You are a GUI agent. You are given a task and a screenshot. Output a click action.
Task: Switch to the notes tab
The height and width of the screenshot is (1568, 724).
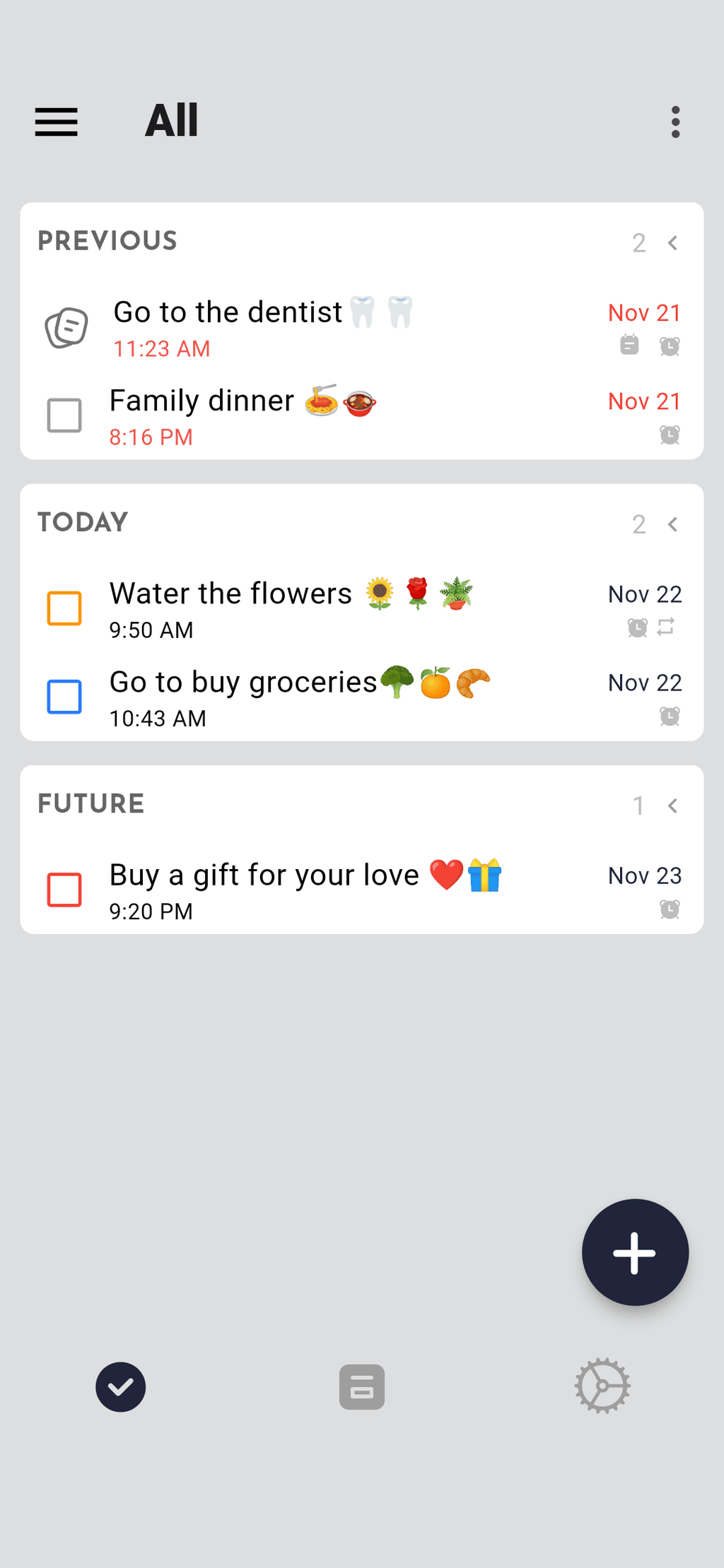coord(362,1386)
